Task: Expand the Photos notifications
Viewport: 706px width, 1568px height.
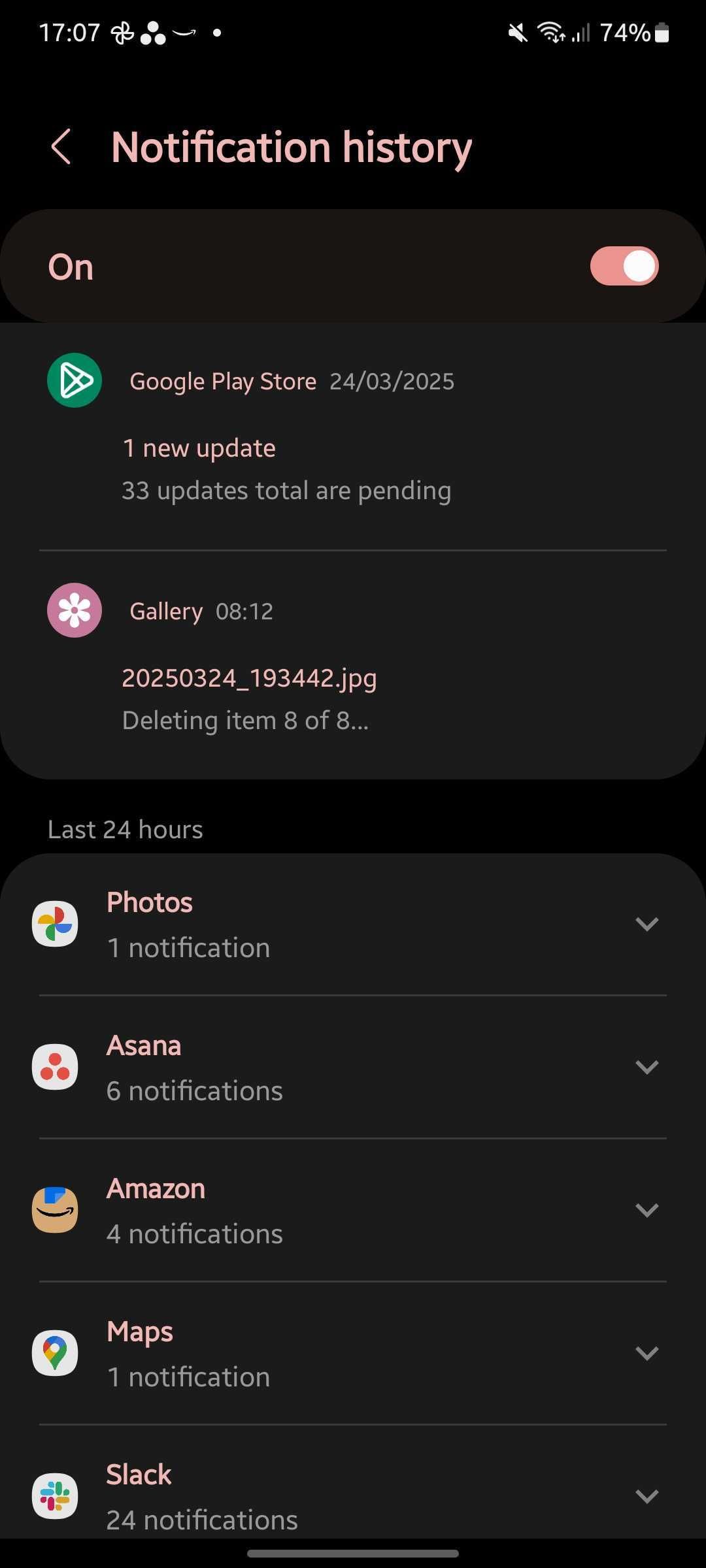Action: [647, 923]
